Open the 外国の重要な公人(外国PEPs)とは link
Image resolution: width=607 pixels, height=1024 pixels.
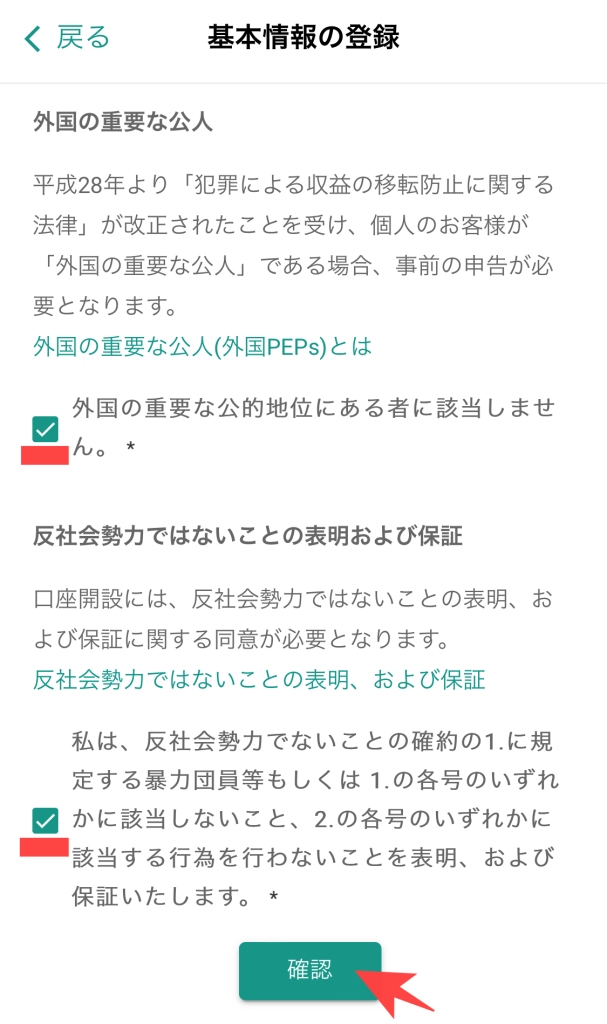(203, 346)
